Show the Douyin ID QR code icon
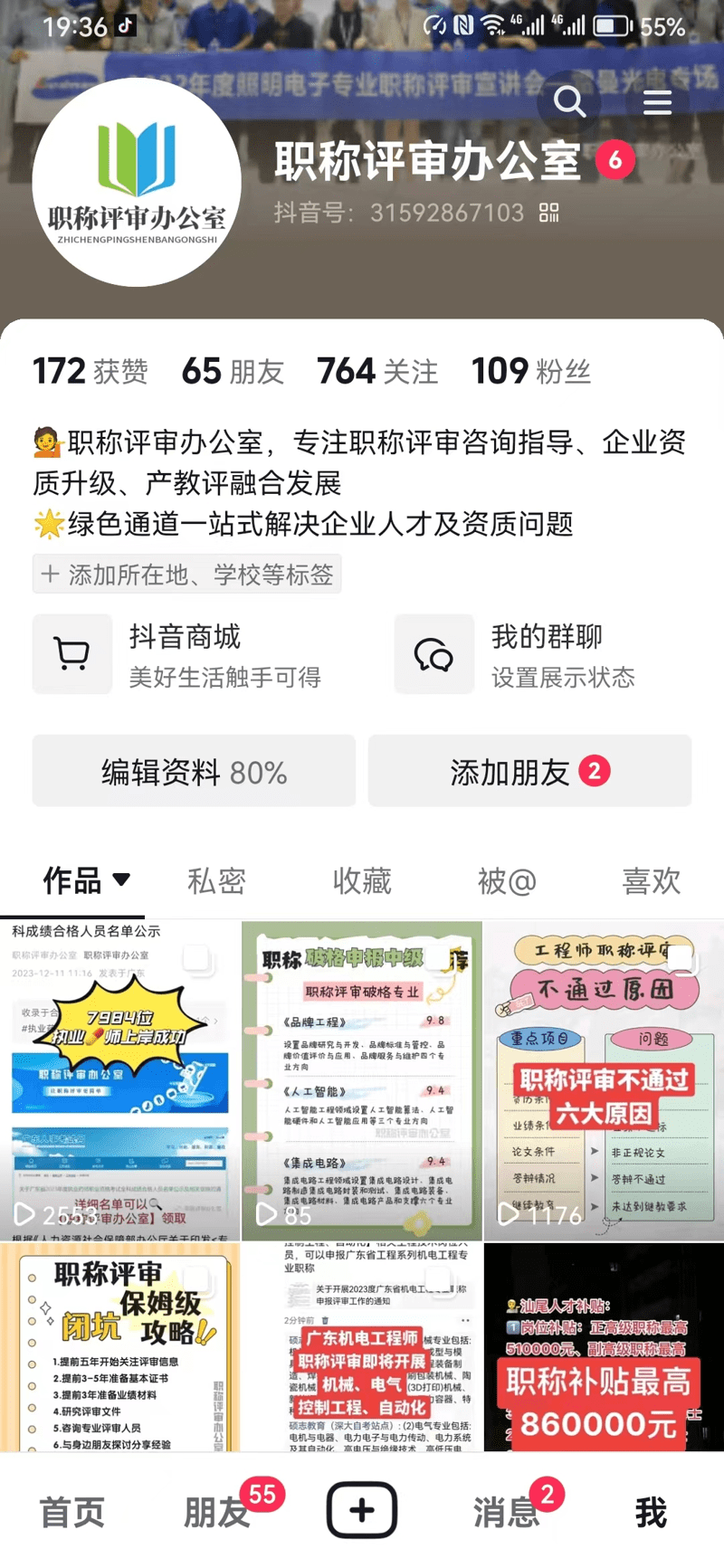Image resolution: width=724 pixels, height=1568 pixels. tap(549, 214)
